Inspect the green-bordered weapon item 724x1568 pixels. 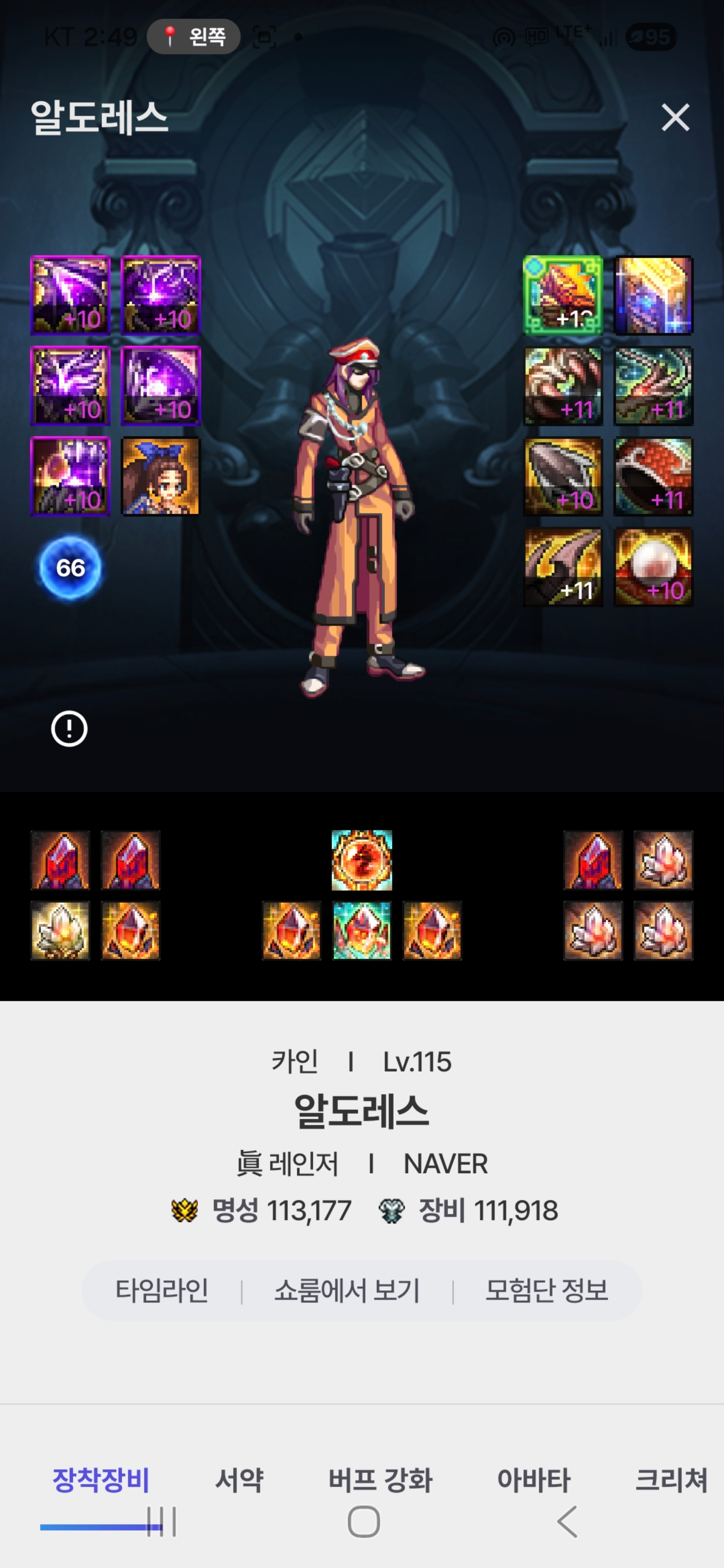tap(563, 295)
